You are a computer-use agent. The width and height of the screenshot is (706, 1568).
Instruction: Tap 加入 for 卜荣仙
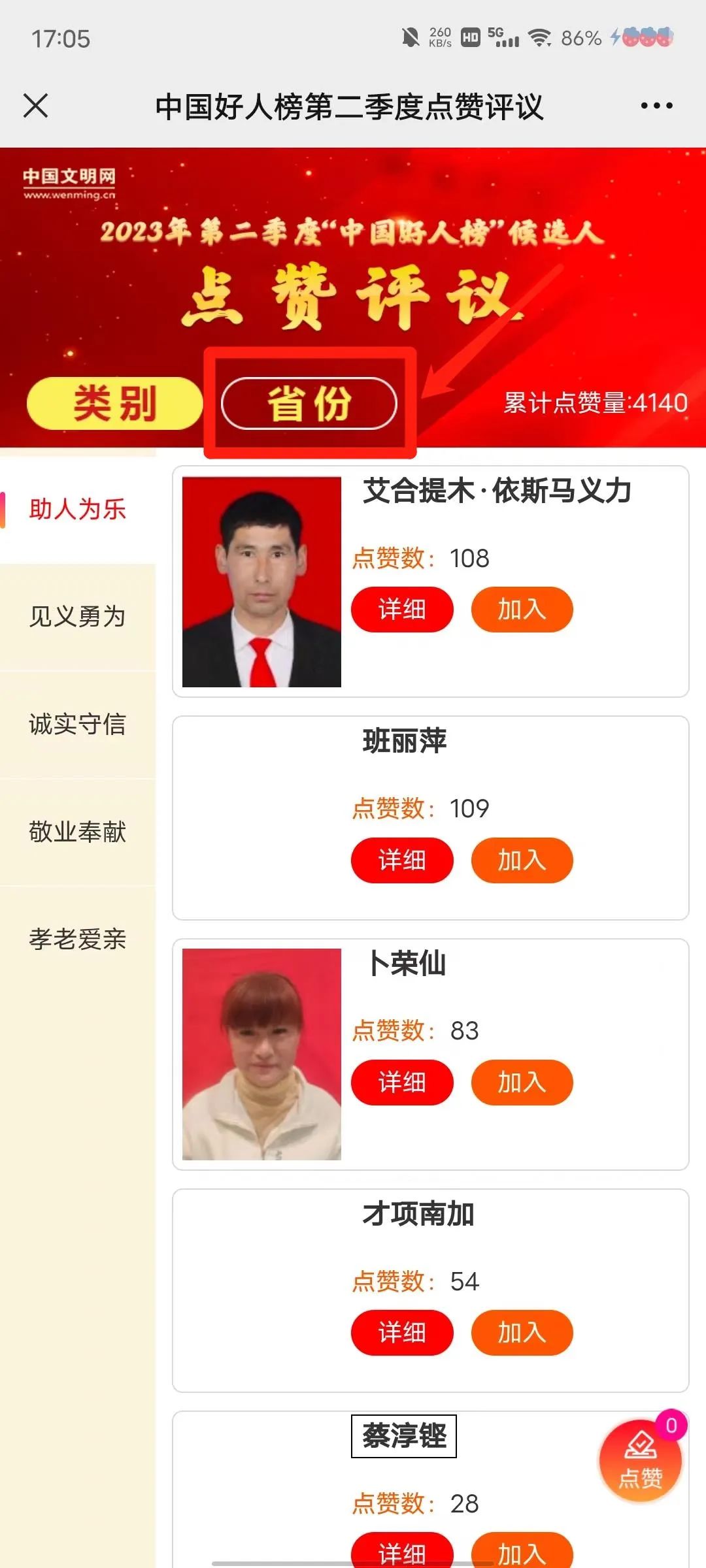coord(522,1083)
